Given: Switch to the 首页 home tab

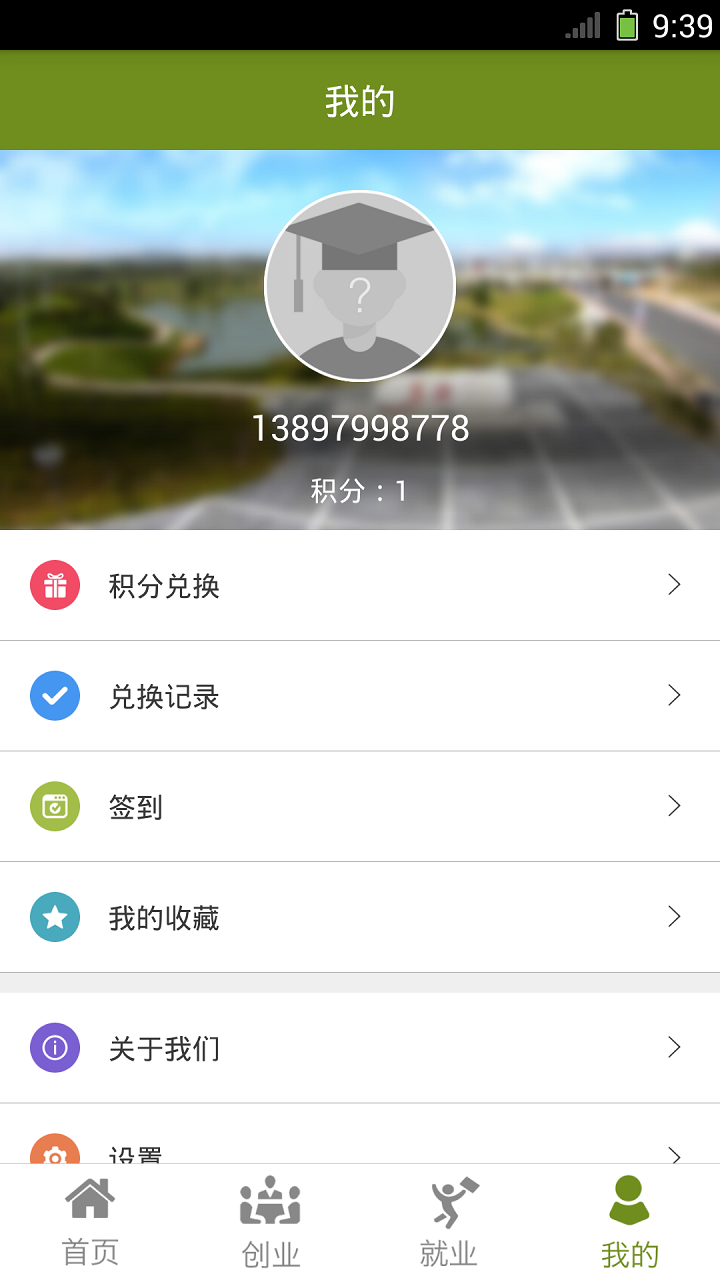Looking at the screenshot, I should click(90, 1222).
